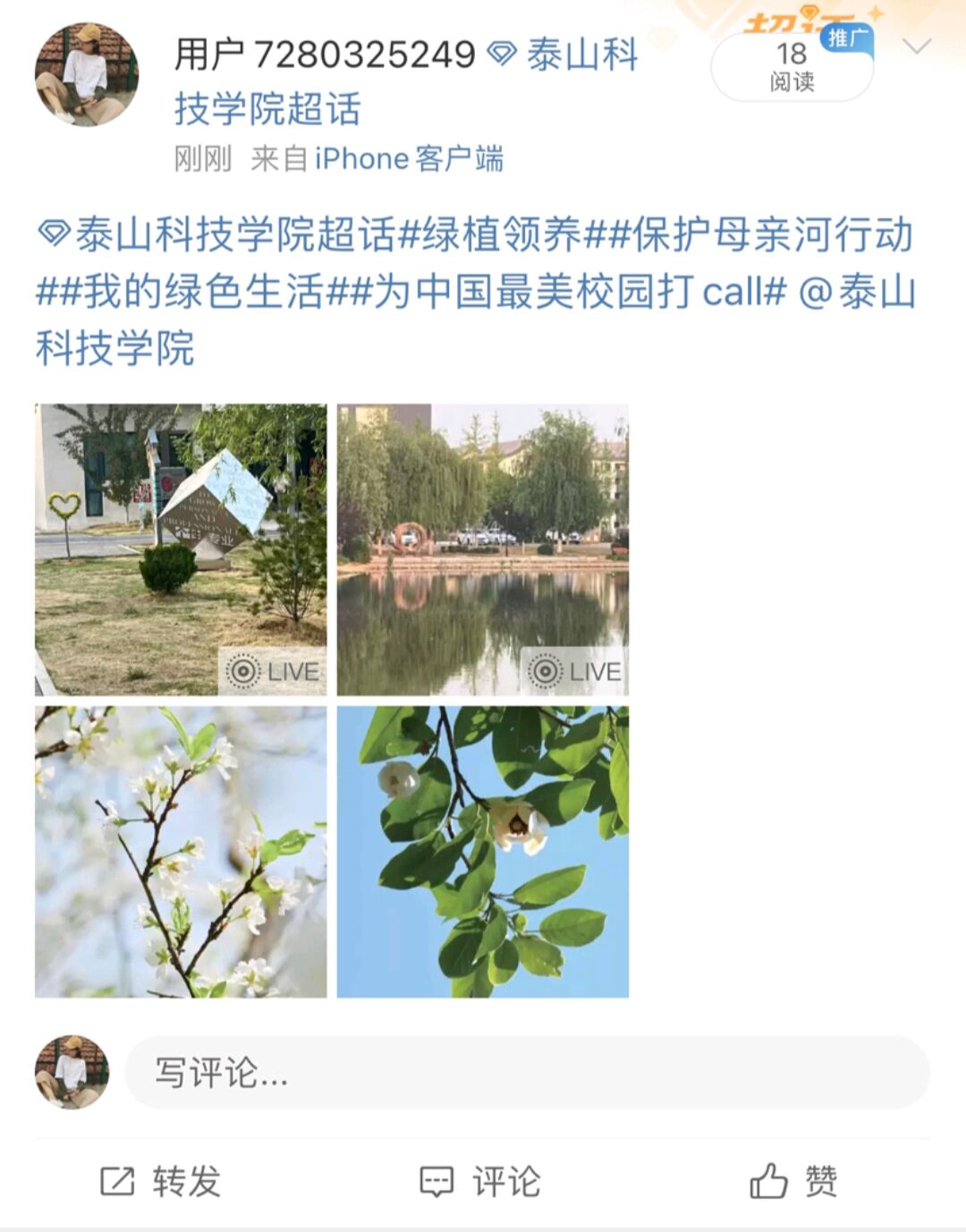Image resolution: width=966 pixels, height=1232 pixels.
Task: View the lake reflection live photo
Action: pos(483,549)
